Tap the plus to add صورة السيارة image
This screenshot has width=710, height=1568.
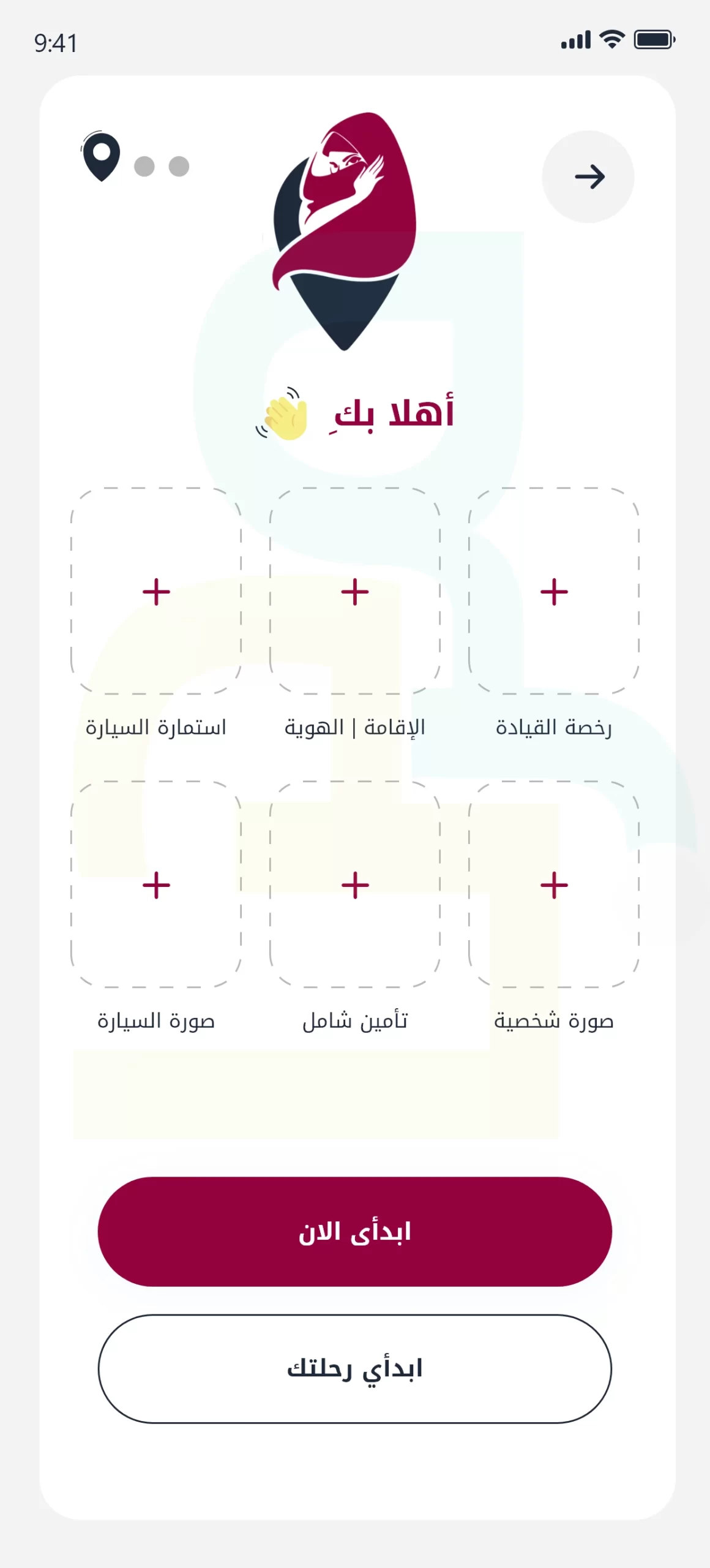(x=157, y=884)
